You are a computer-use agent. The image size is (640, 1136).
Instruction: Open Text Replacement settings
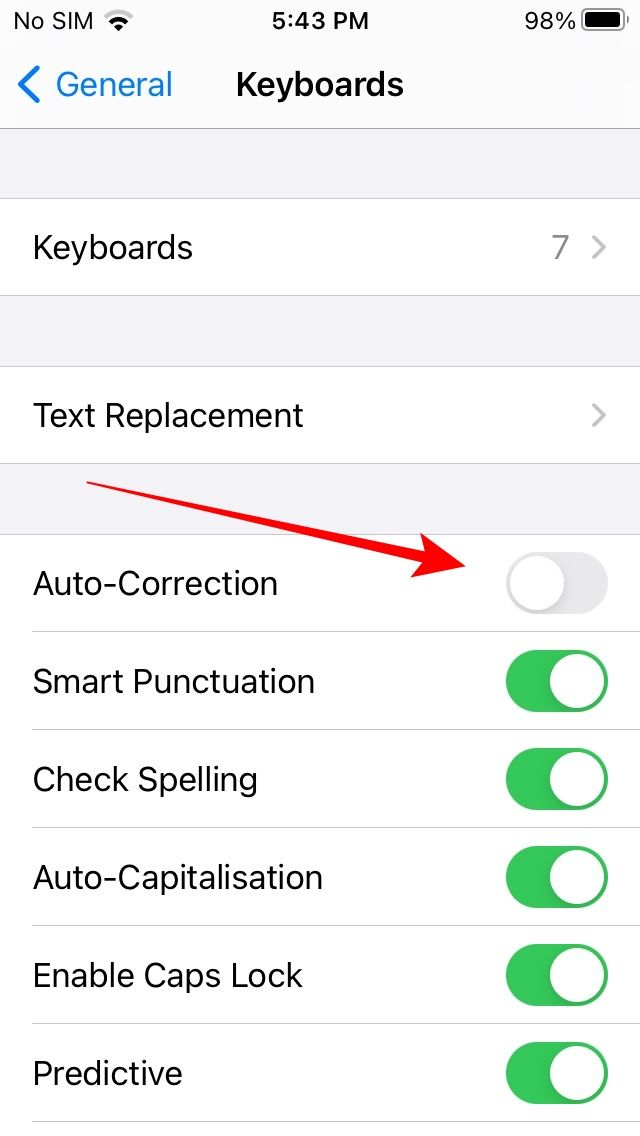pos(320,415)
